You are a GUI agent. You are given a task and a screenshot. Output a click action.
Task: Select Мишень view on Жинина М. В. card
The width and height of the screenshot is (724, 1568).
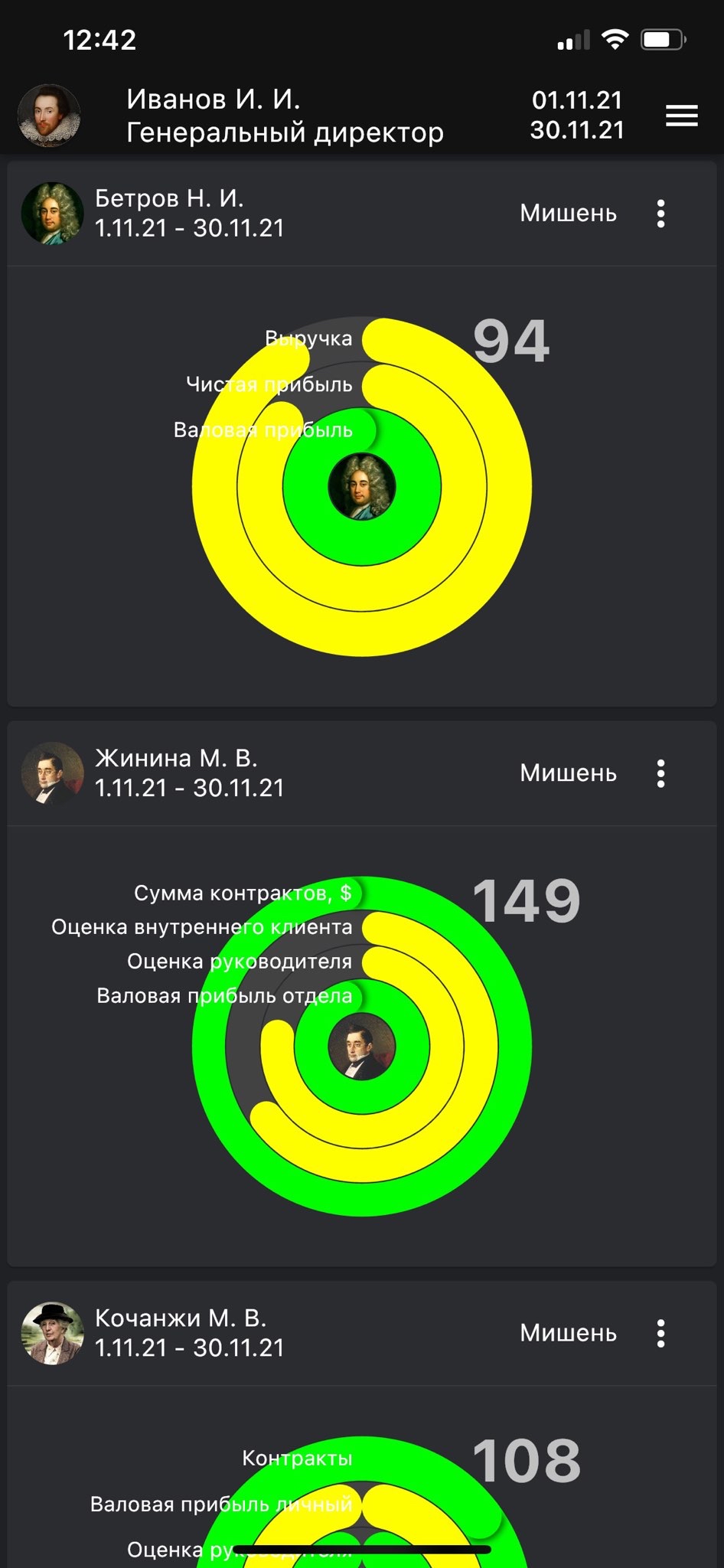tap(568, 773)
